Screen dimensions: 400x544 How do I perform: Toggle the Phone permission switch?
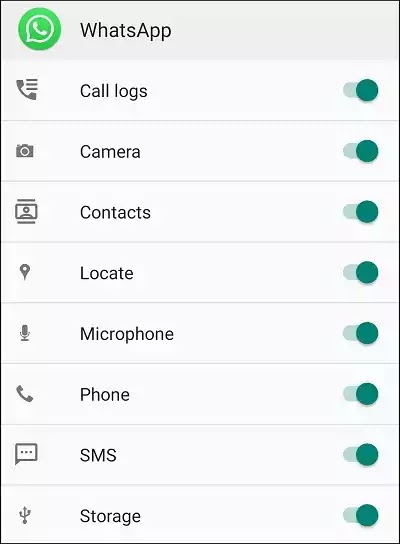(360, 394)
